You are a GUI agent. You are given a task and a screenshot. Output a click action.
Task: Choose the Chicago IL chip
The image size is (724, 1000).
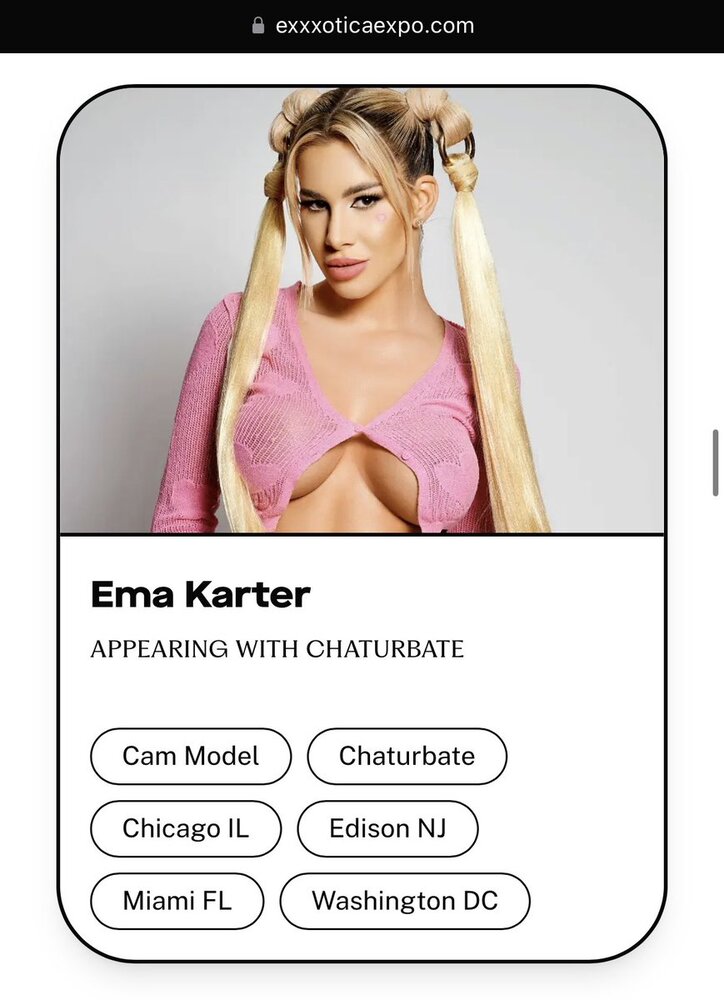pyautogui.click(x=185, y=828)
